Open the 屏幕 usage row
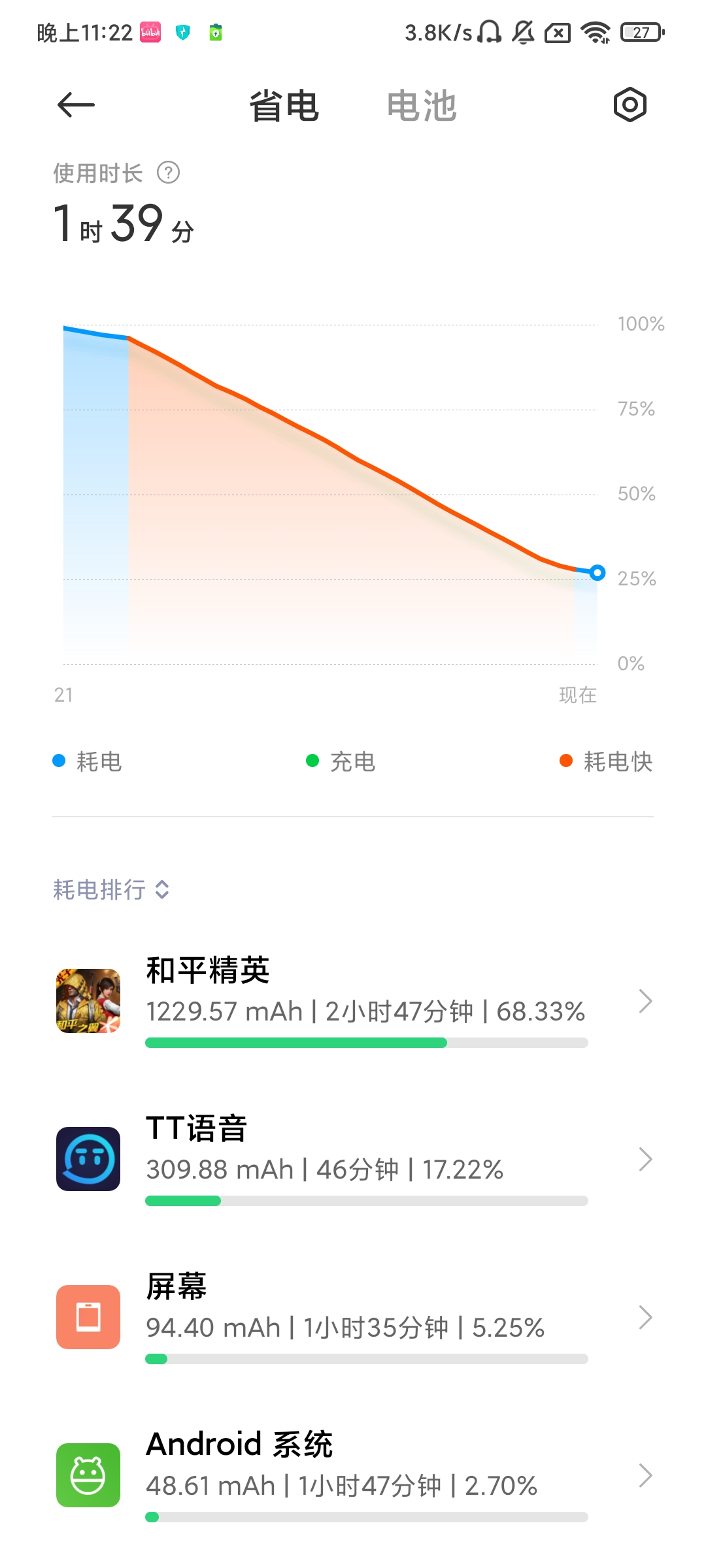This screenshot has height=1568, width=706. [353, 1317]
